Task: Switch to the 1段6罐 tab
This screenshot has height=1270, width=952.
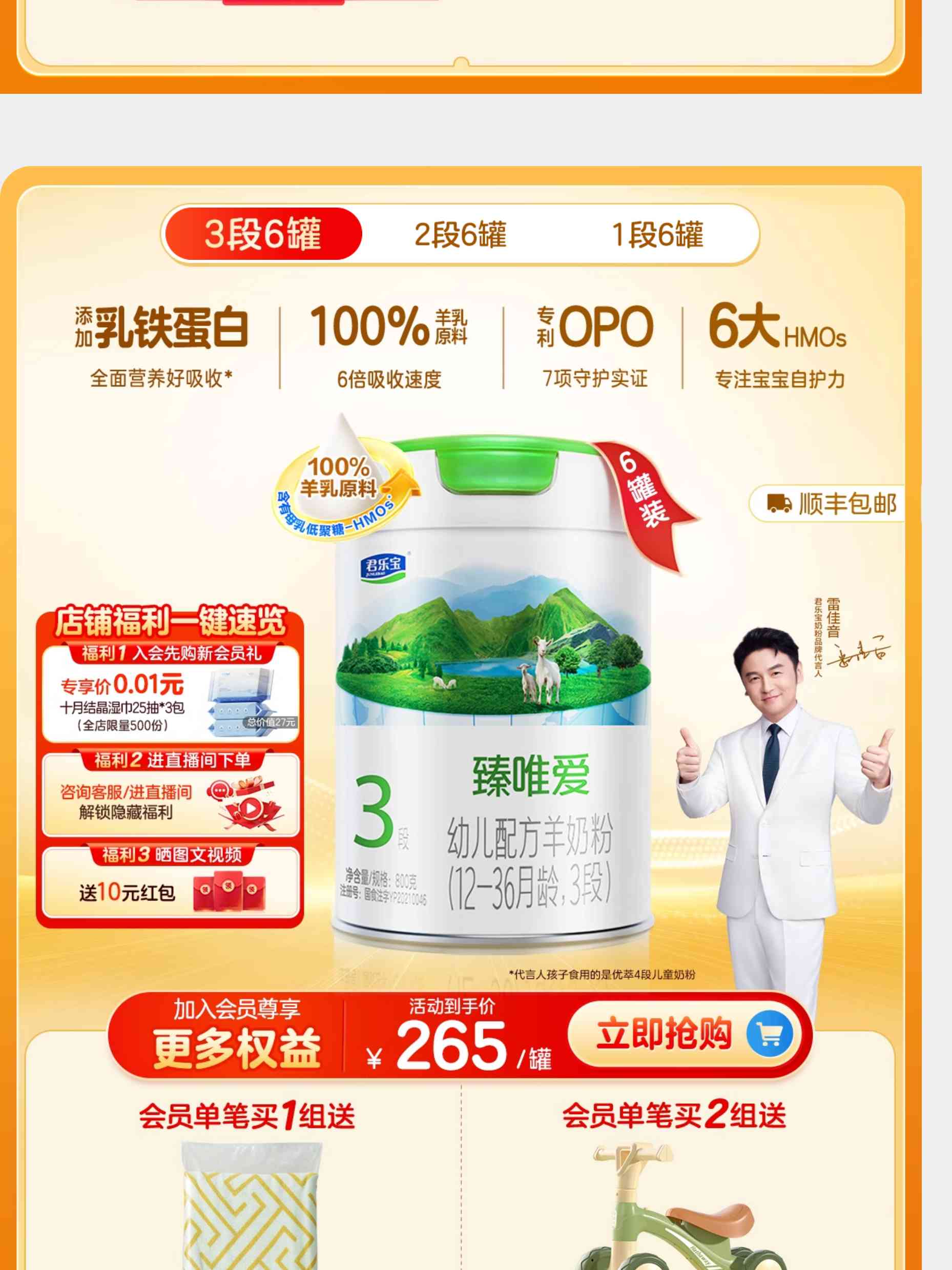Action: pos(657,234)
